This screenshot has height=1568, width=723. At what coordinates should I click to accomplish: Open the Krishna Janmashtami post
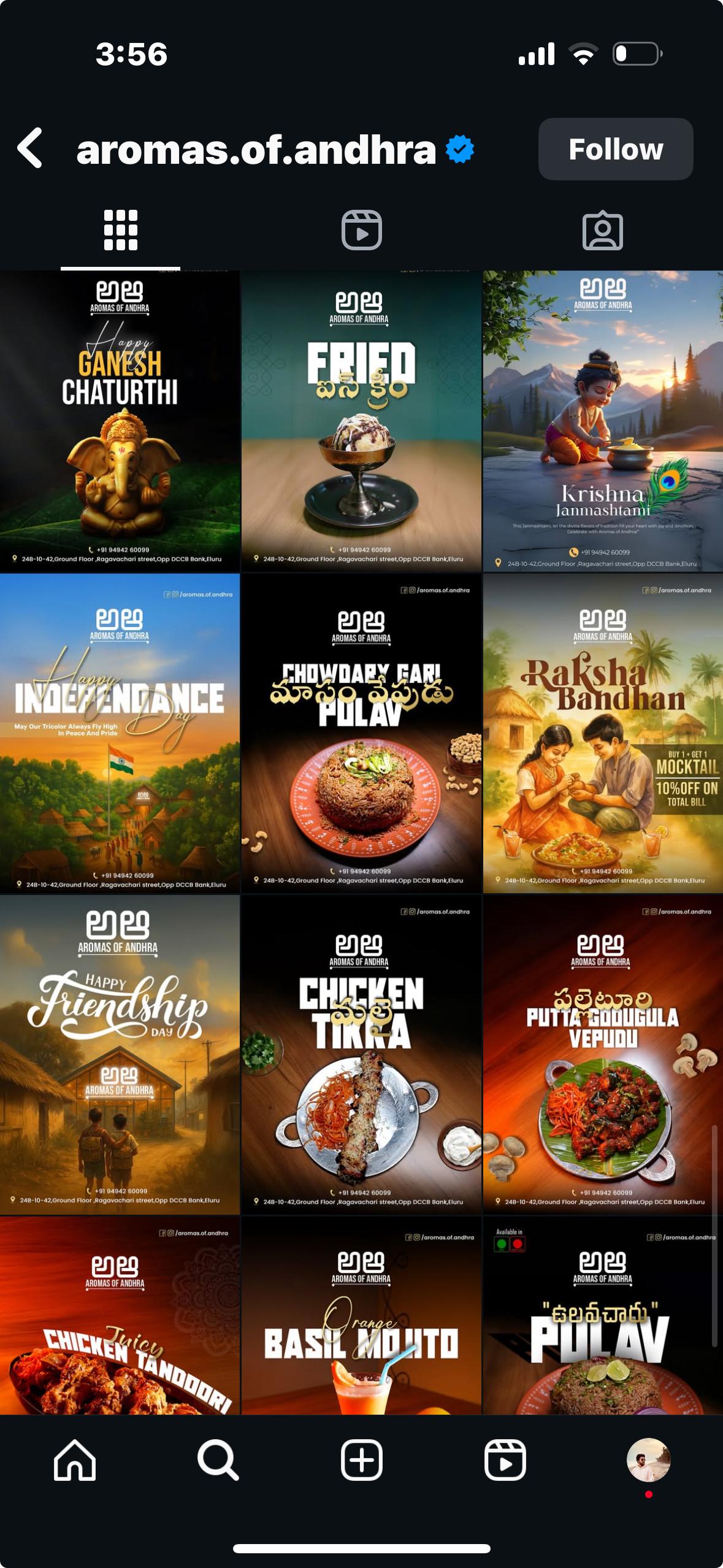coord(603,421)
